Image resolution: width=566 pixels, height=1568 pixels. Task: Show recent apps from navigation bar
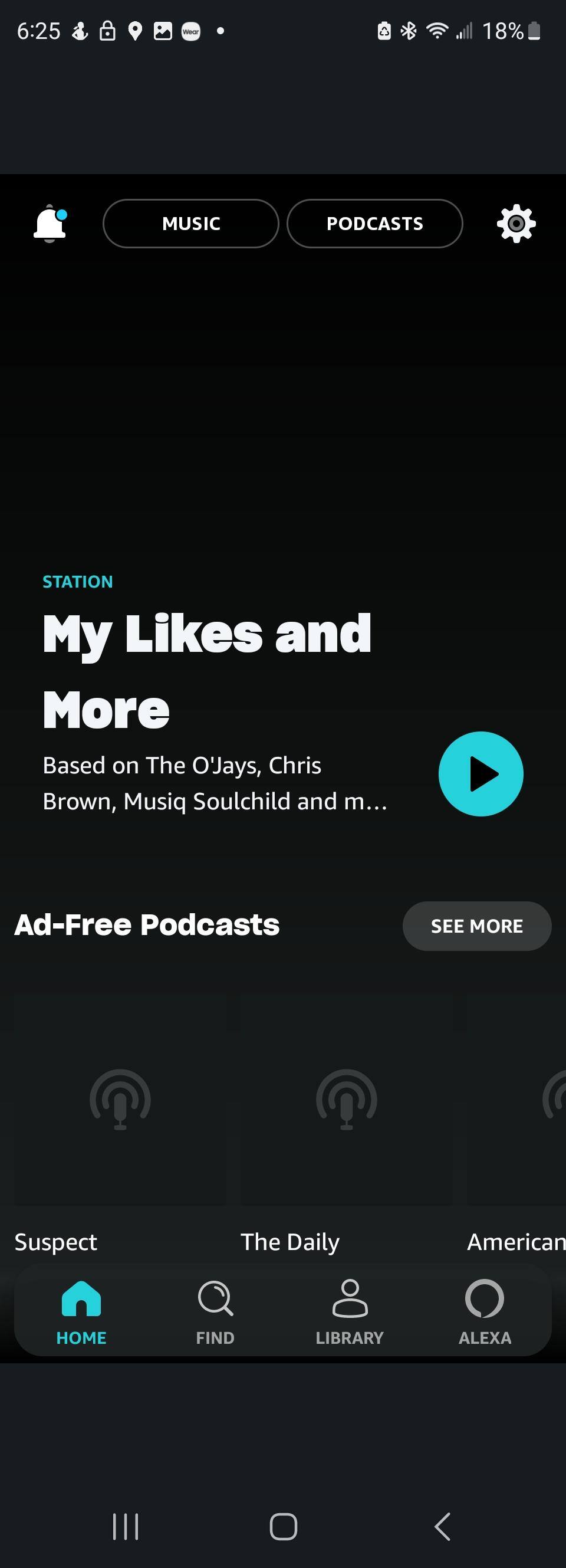click(126, 1527)
